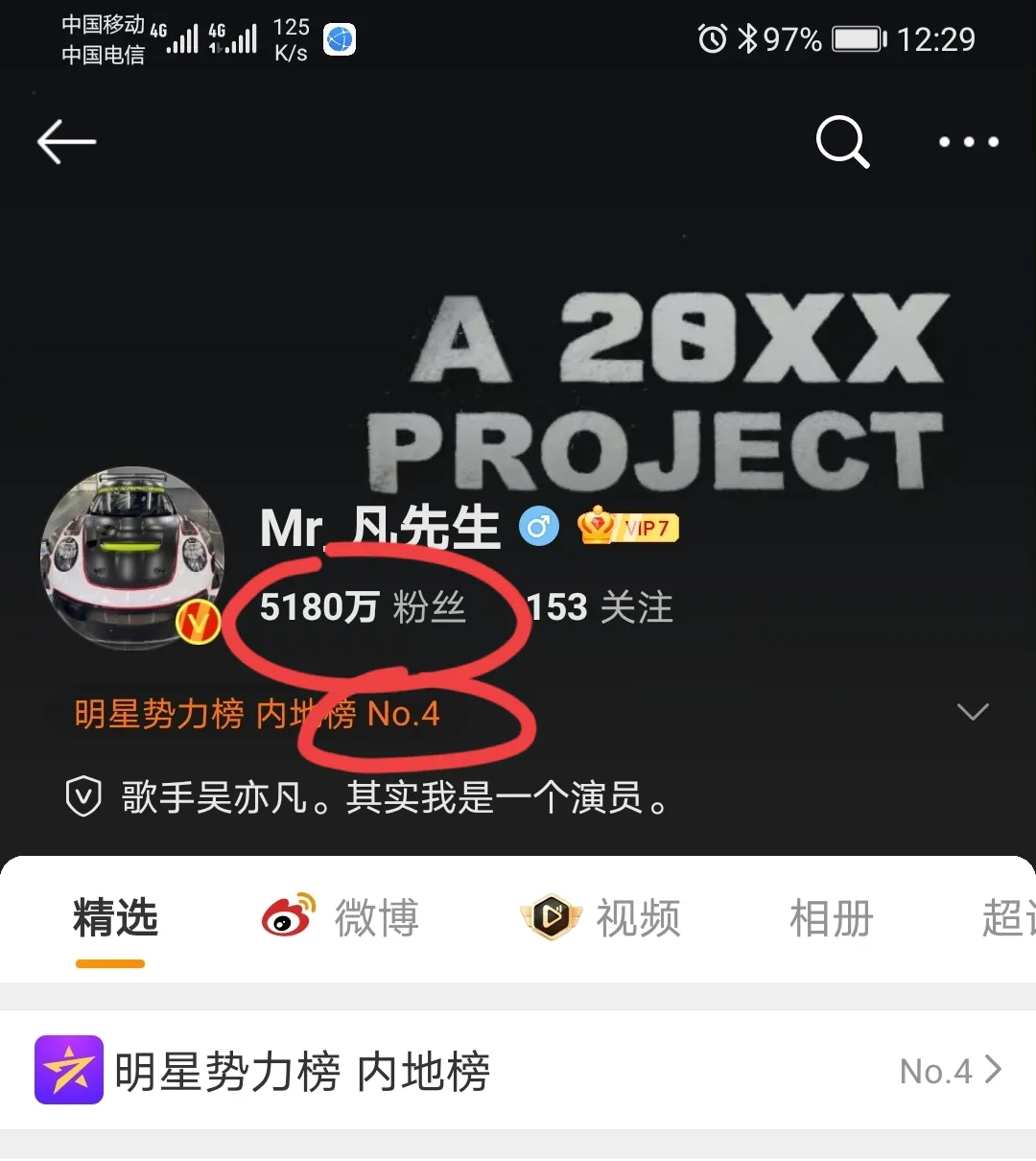Open the 明星势力榜 内地榜 No.4 row

pos(518,1071)
